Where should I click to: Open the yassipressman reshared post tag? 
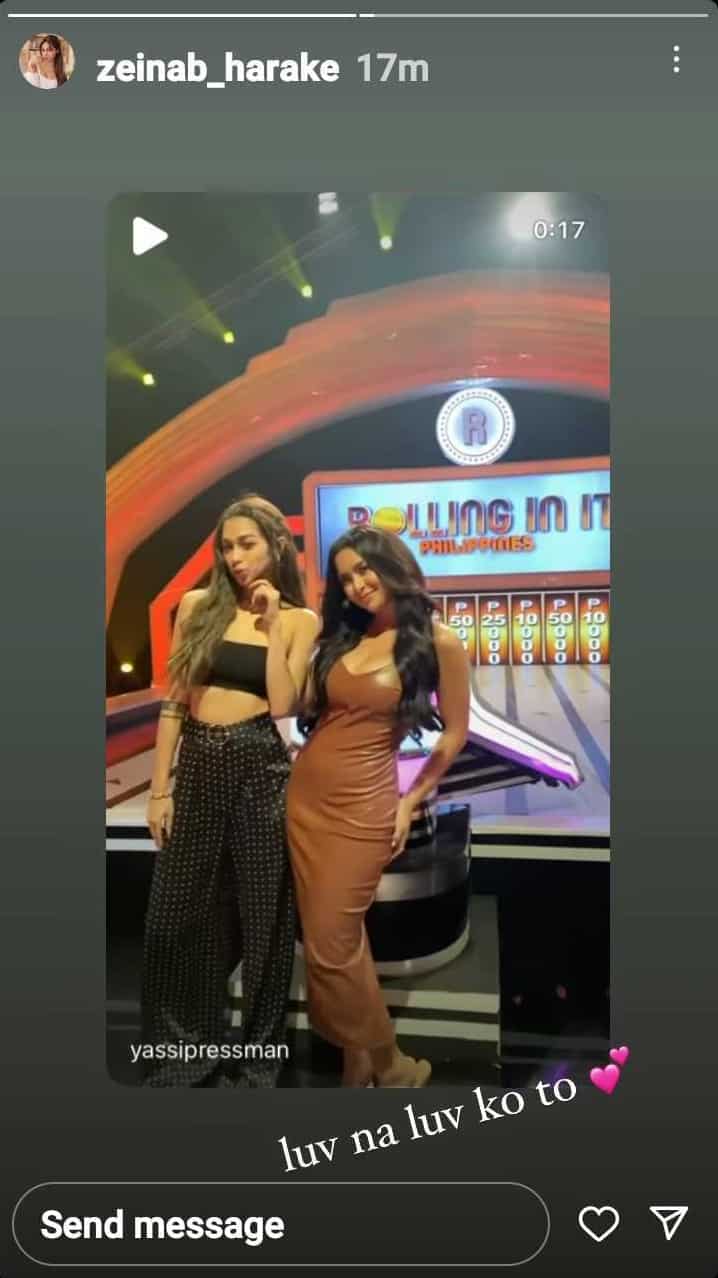point(209,1050)
